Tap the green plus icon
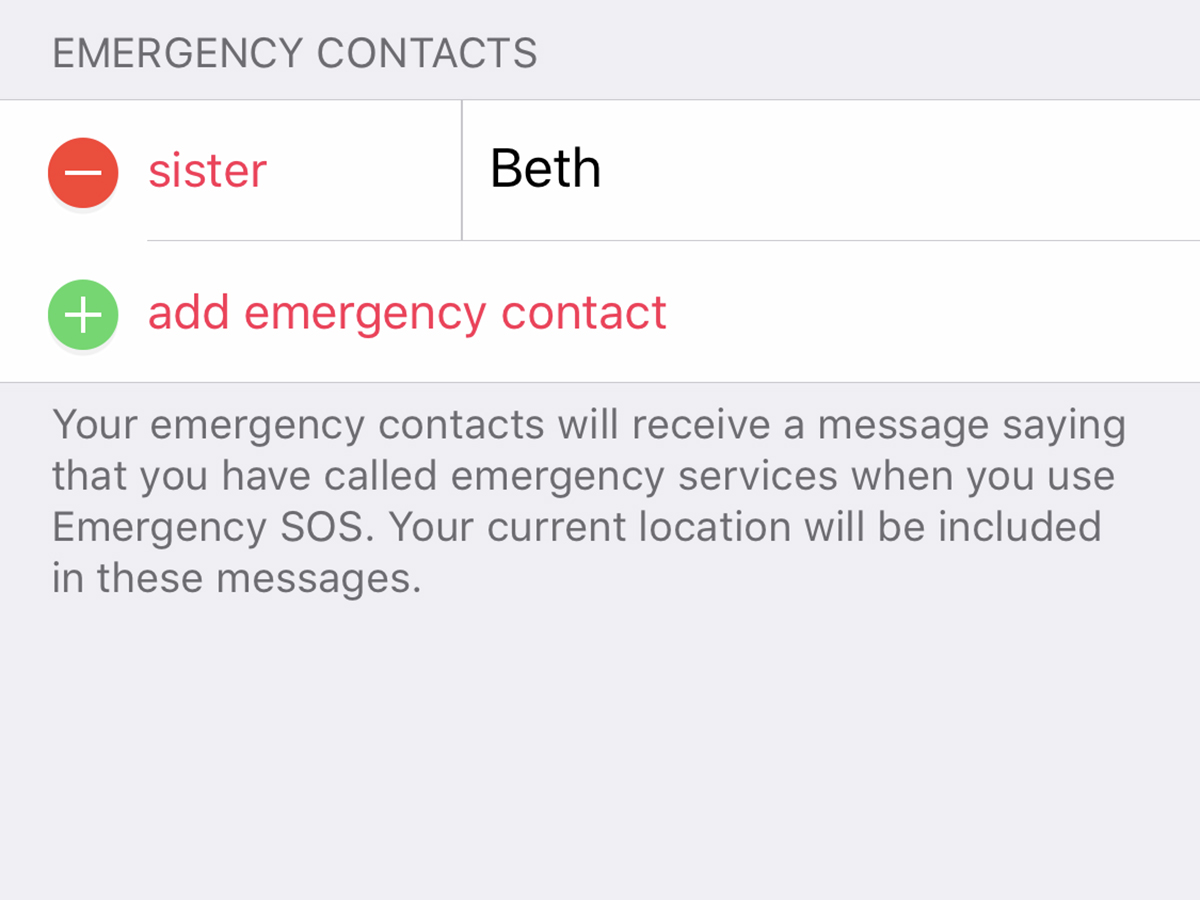Image resolution: width=1200 pixels, height=900 pixels. click(83, 314)
